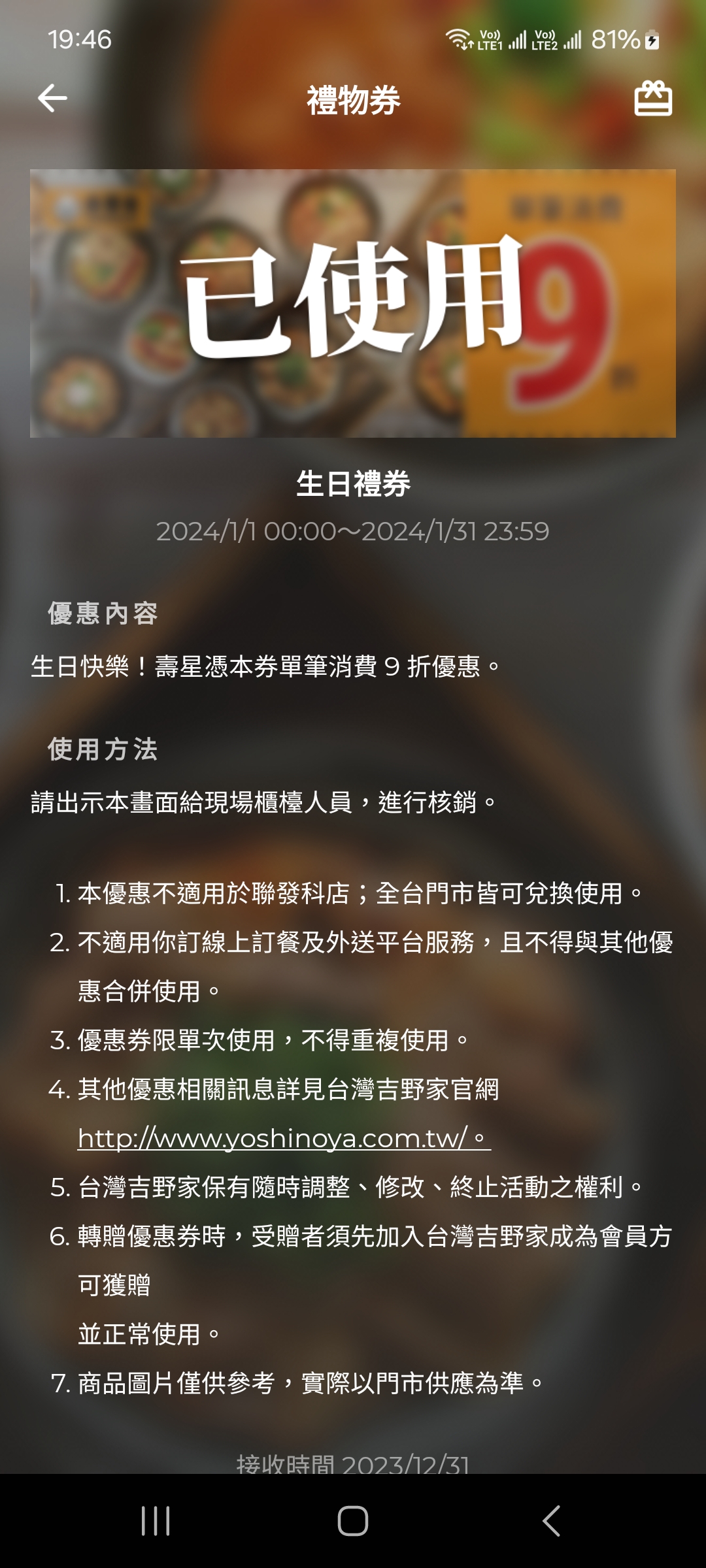Go back using the top-left arrow
The height and width of the screenshot is (1568, 706).
(52, 99)
